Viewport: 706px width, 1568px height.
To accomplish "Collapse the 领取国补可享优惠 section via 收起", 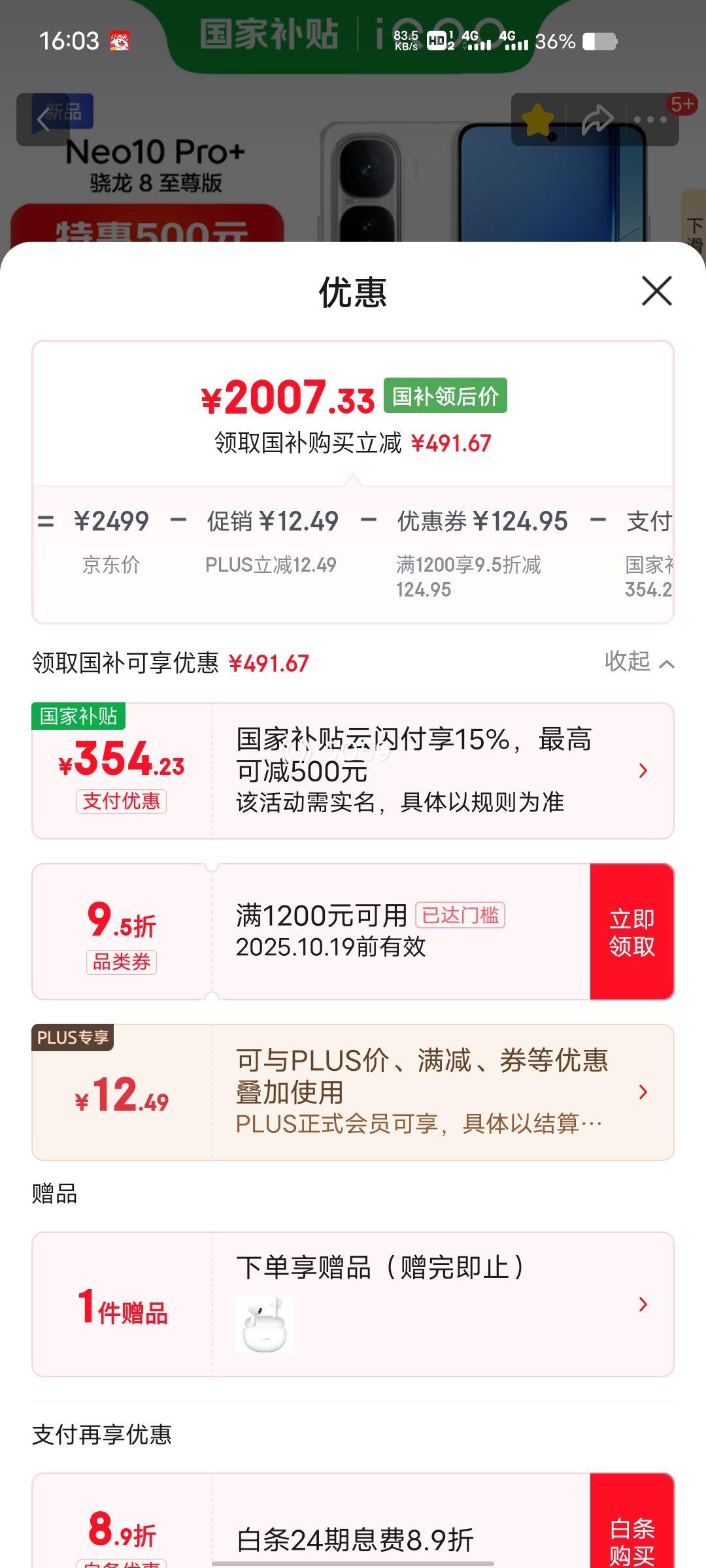I will pos(639,662).
